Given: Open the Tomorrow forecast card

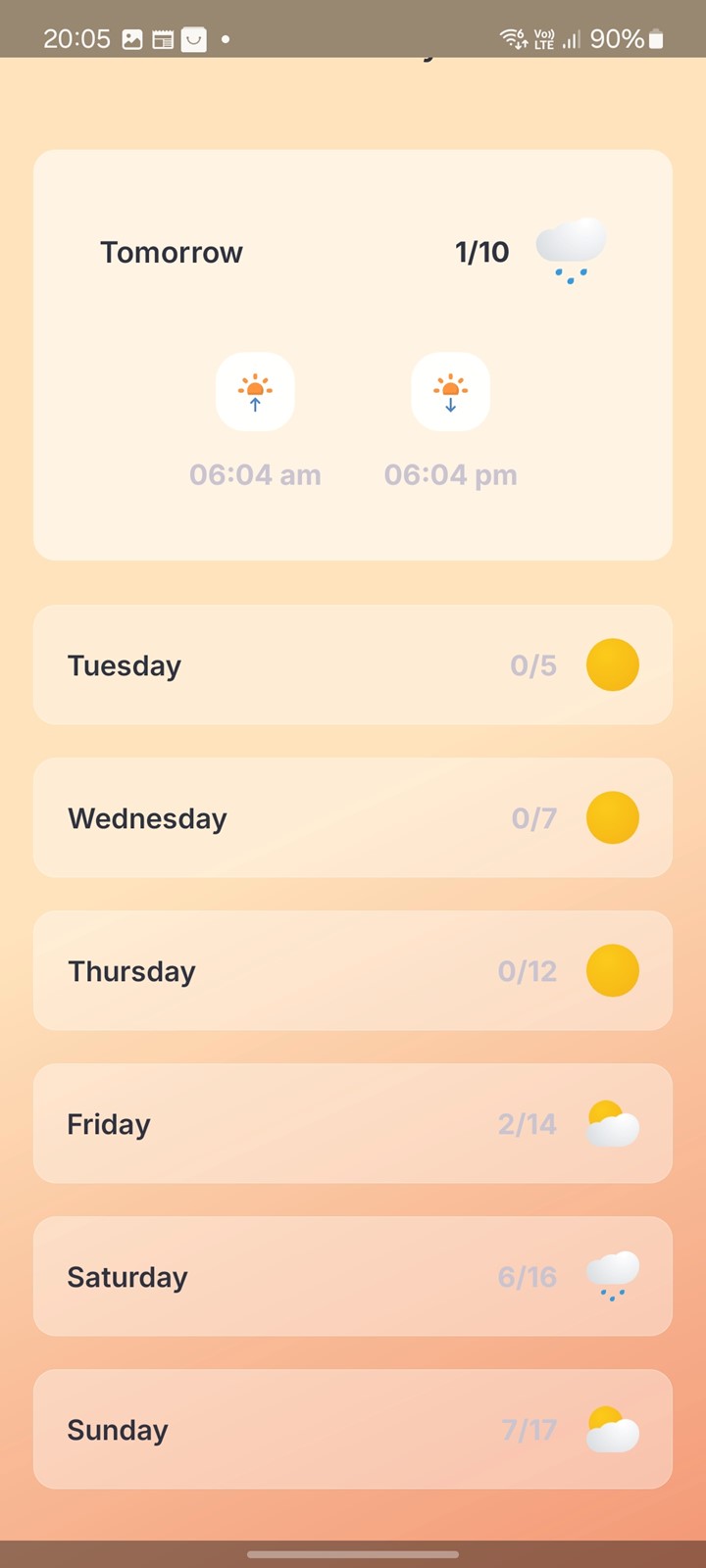Looking at the screenshot, I should [x=353, y=355].
